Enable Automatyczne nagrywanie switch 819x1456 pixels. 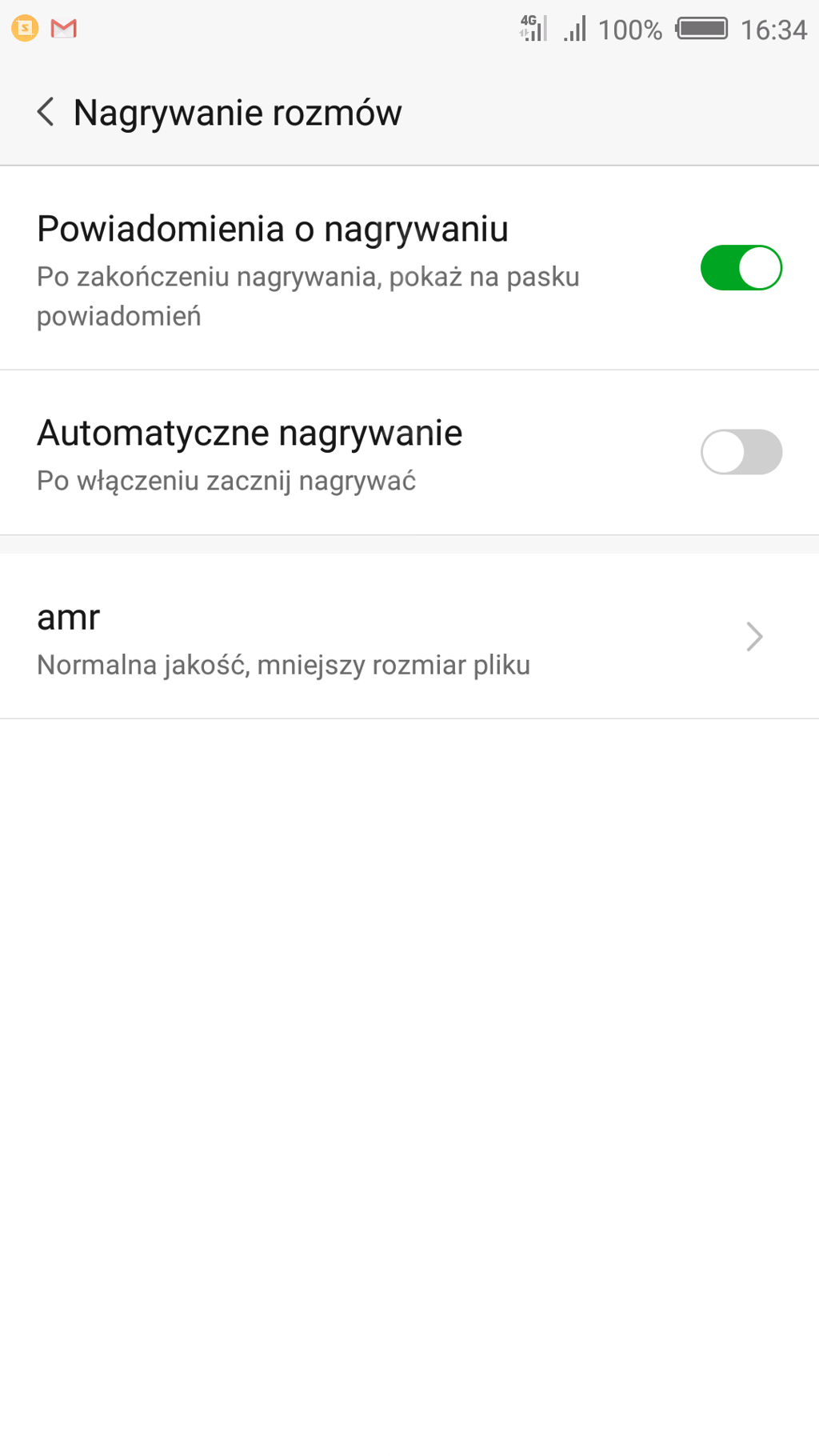click(x=741, y=452)
